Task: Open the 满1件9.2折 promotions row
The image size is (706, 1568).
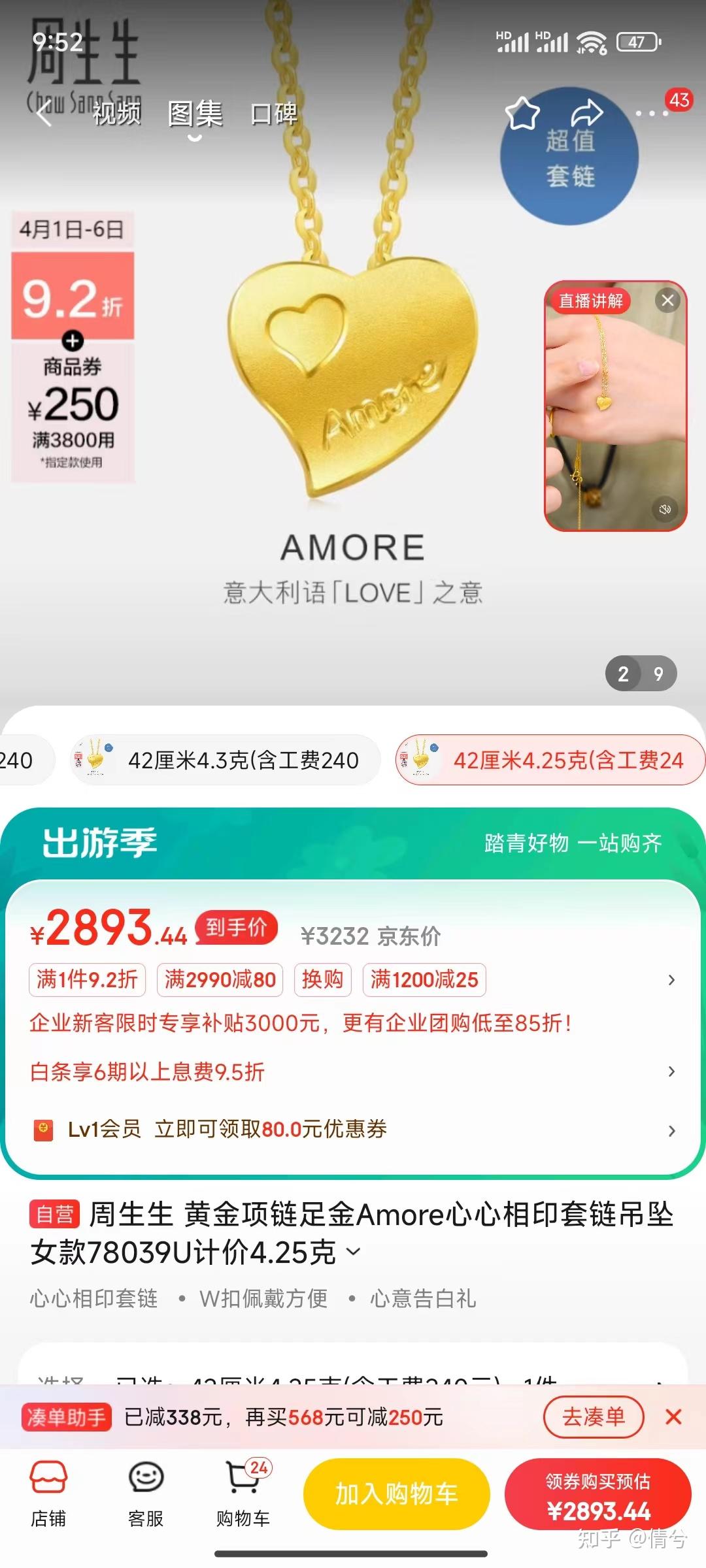Action: [x=353, y=979]
